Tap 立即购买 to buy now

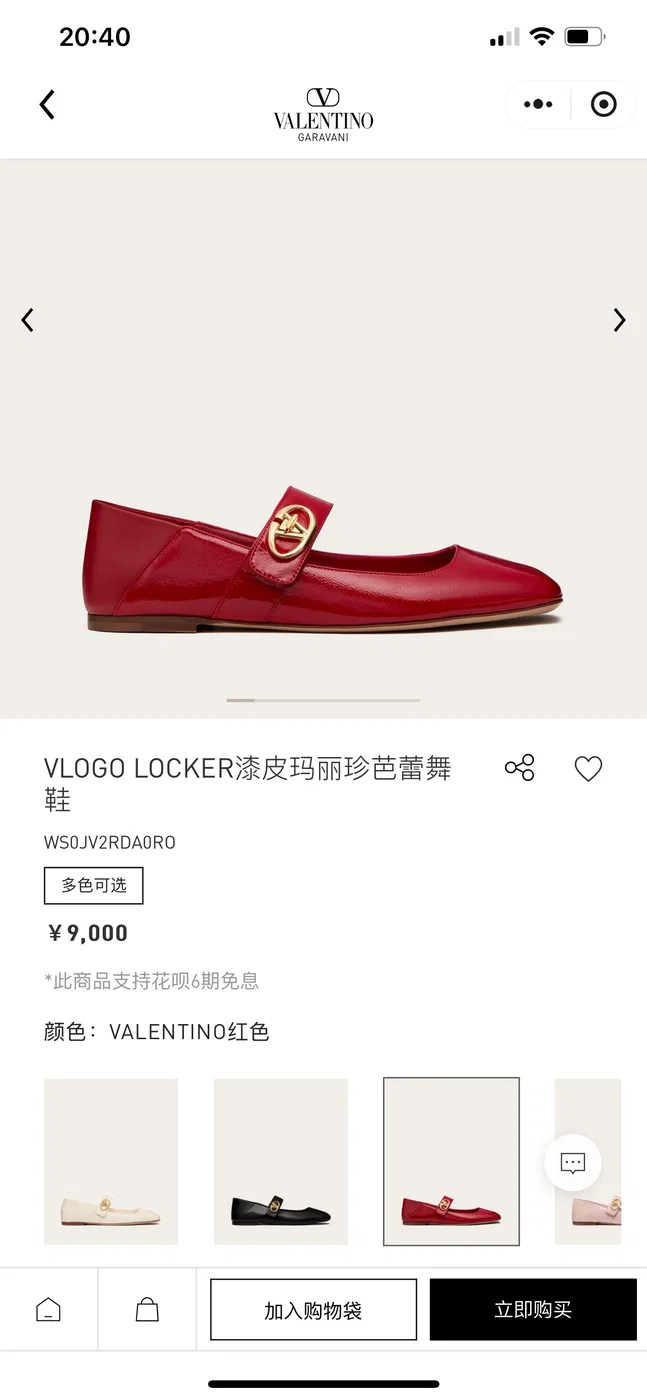[533, 1310]
